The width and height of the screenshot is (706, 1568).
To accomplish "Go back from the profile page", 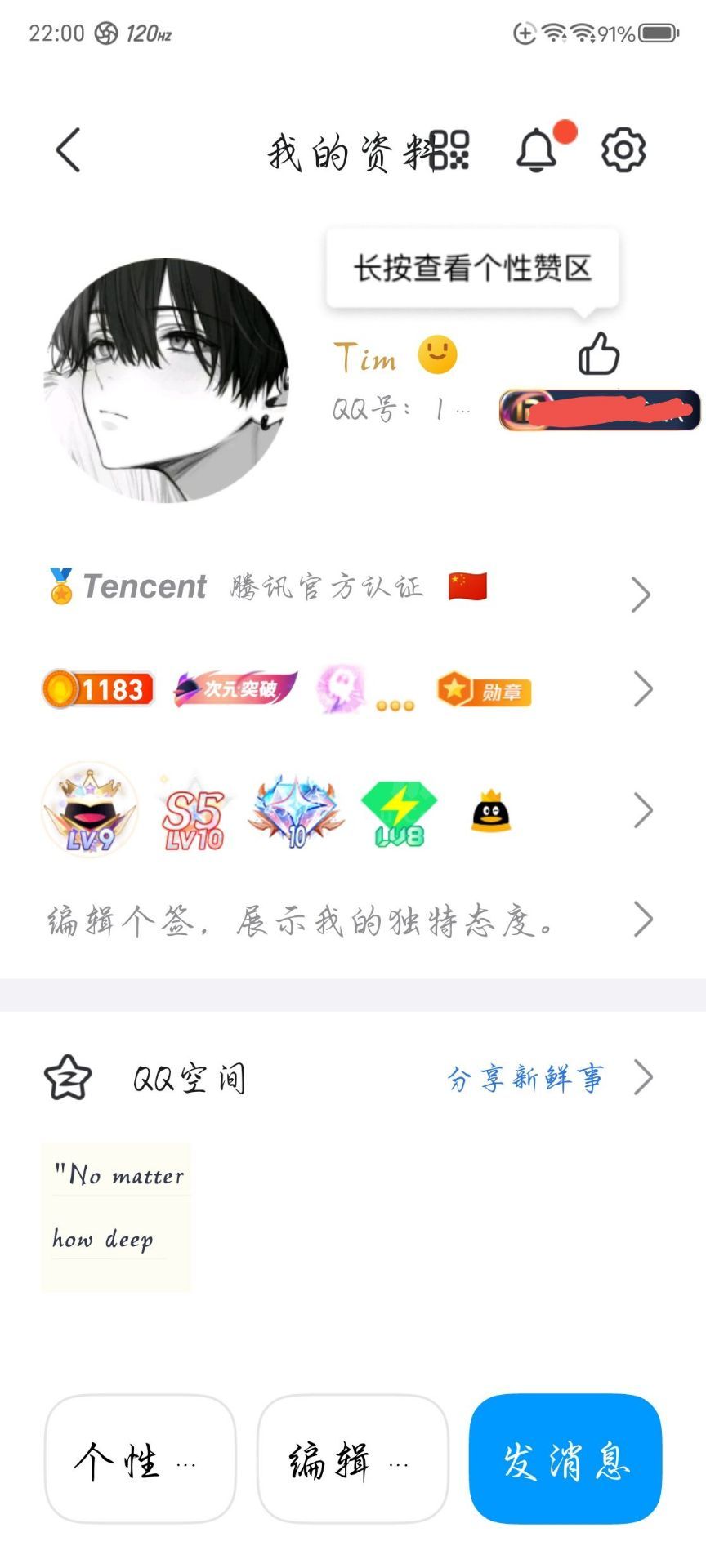I will 69,150.
